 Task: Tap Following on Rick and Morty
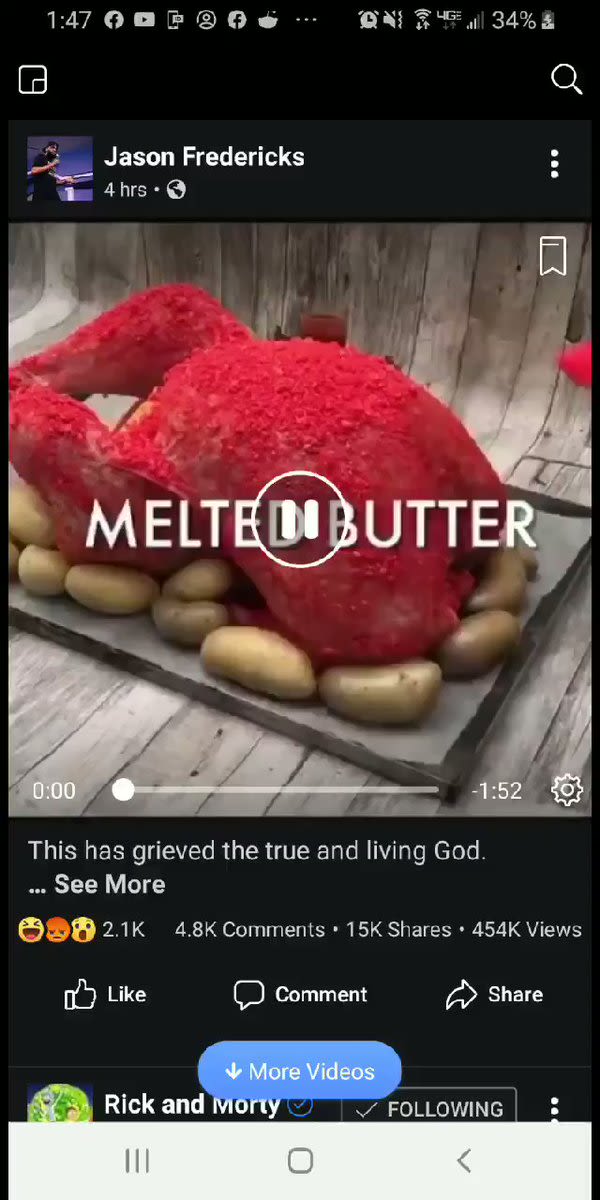[x=429, y=1106]
